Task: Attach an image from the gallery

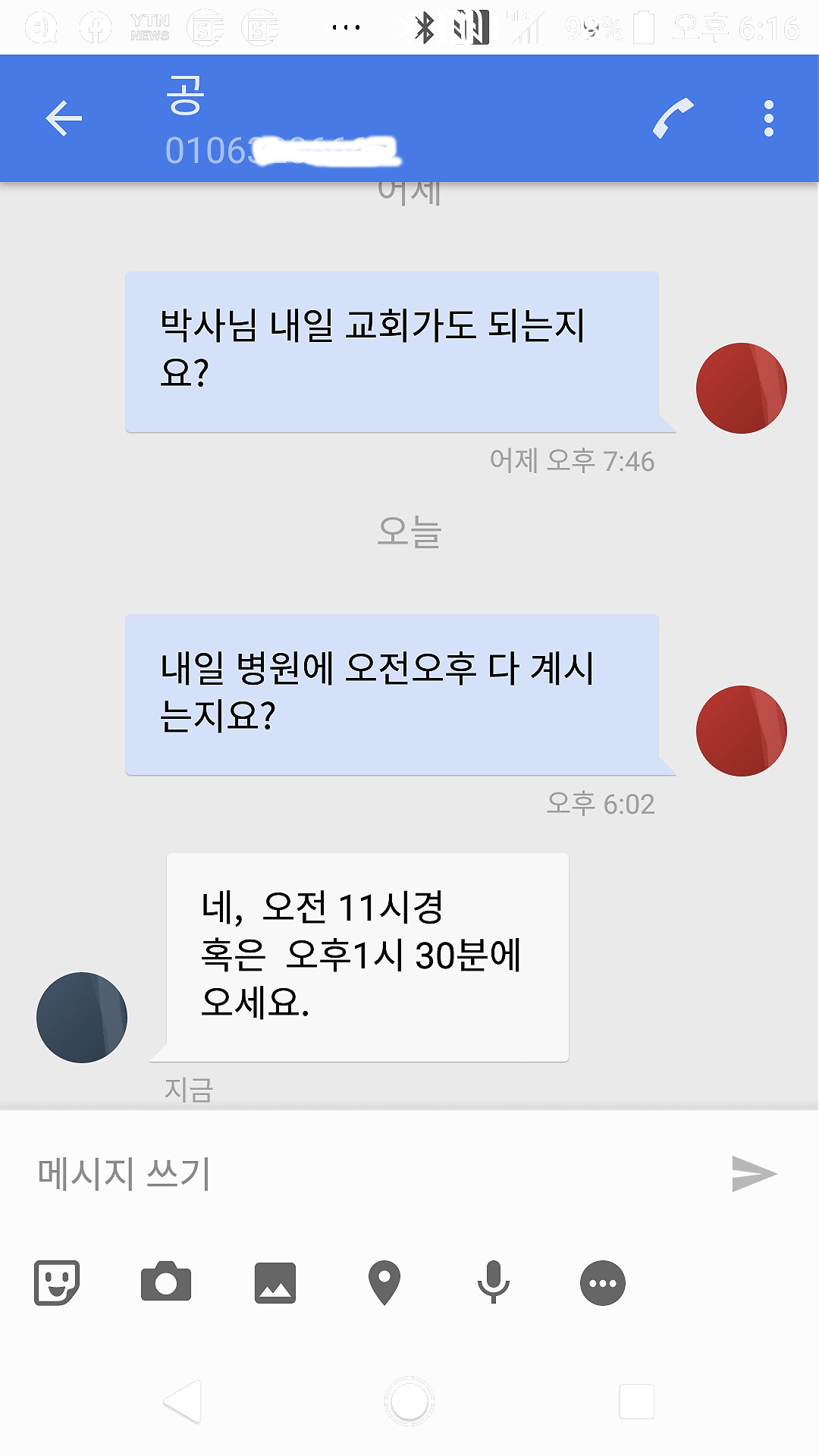Action: pos(275,1283)
